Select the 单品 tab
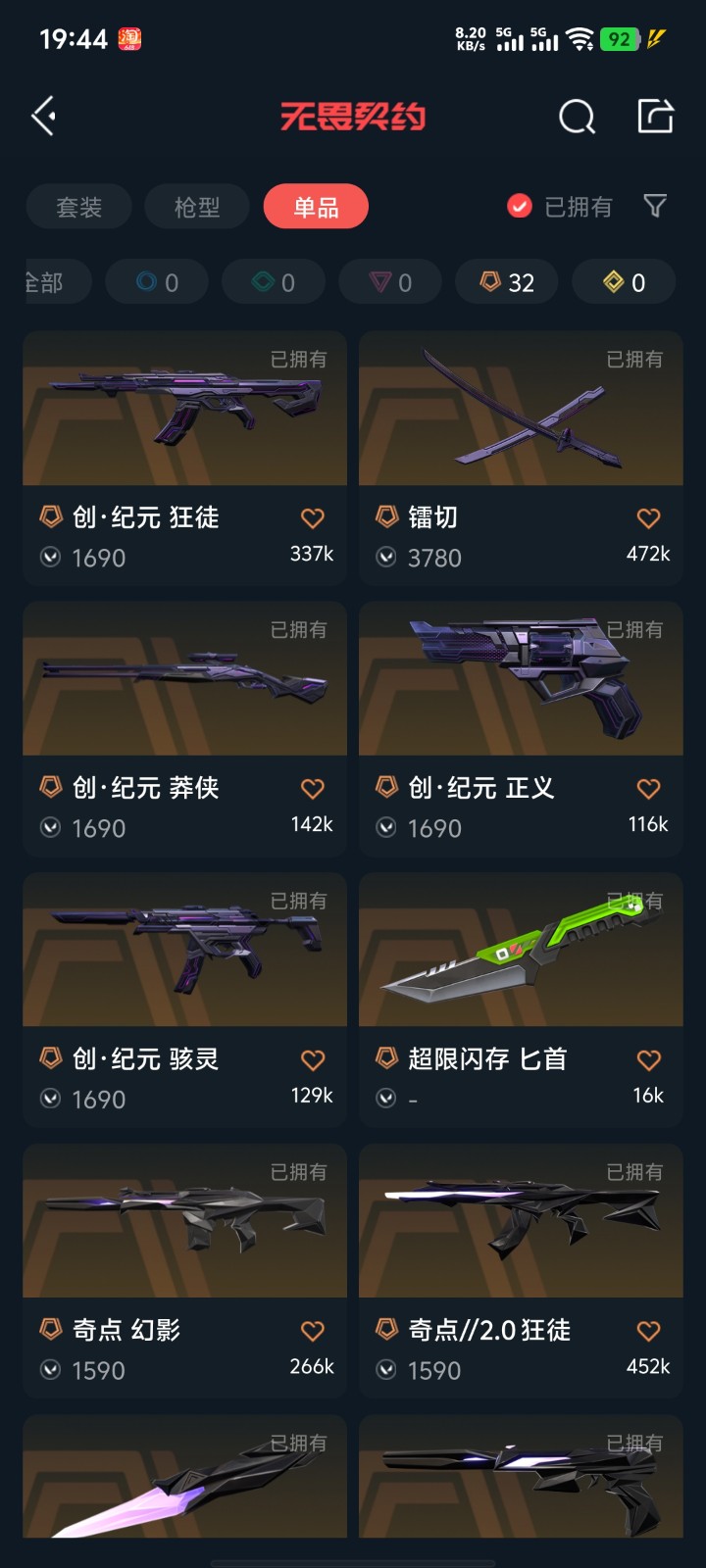Screen dimensions: 706x1568 tap(316, 207)
